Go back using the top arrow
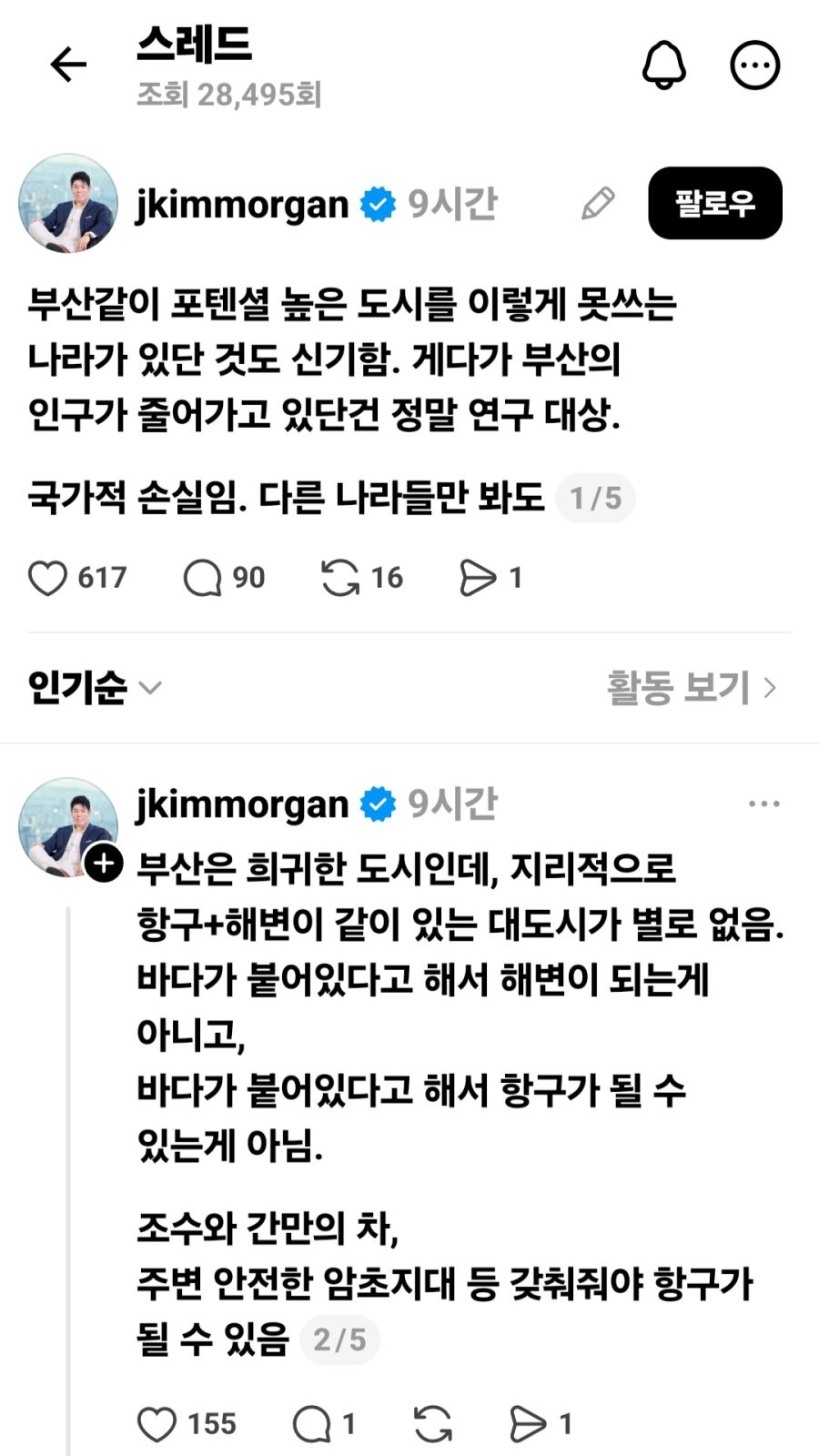The image size is (819, 1456). click(x=67, y=66)
